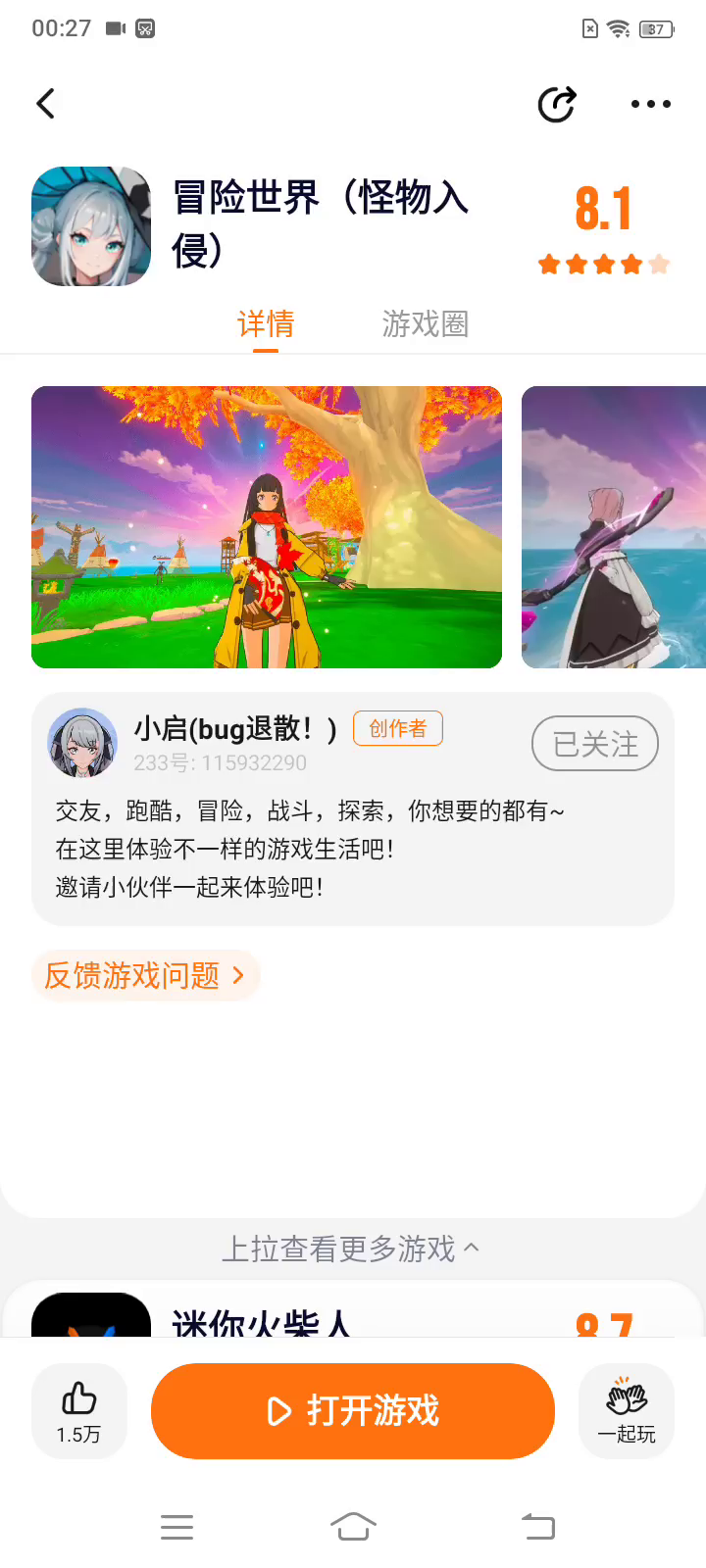Viewport: 706px width, 1568px height.
Task: Tap the 已关注 follow button
Action: coord(595,745)
